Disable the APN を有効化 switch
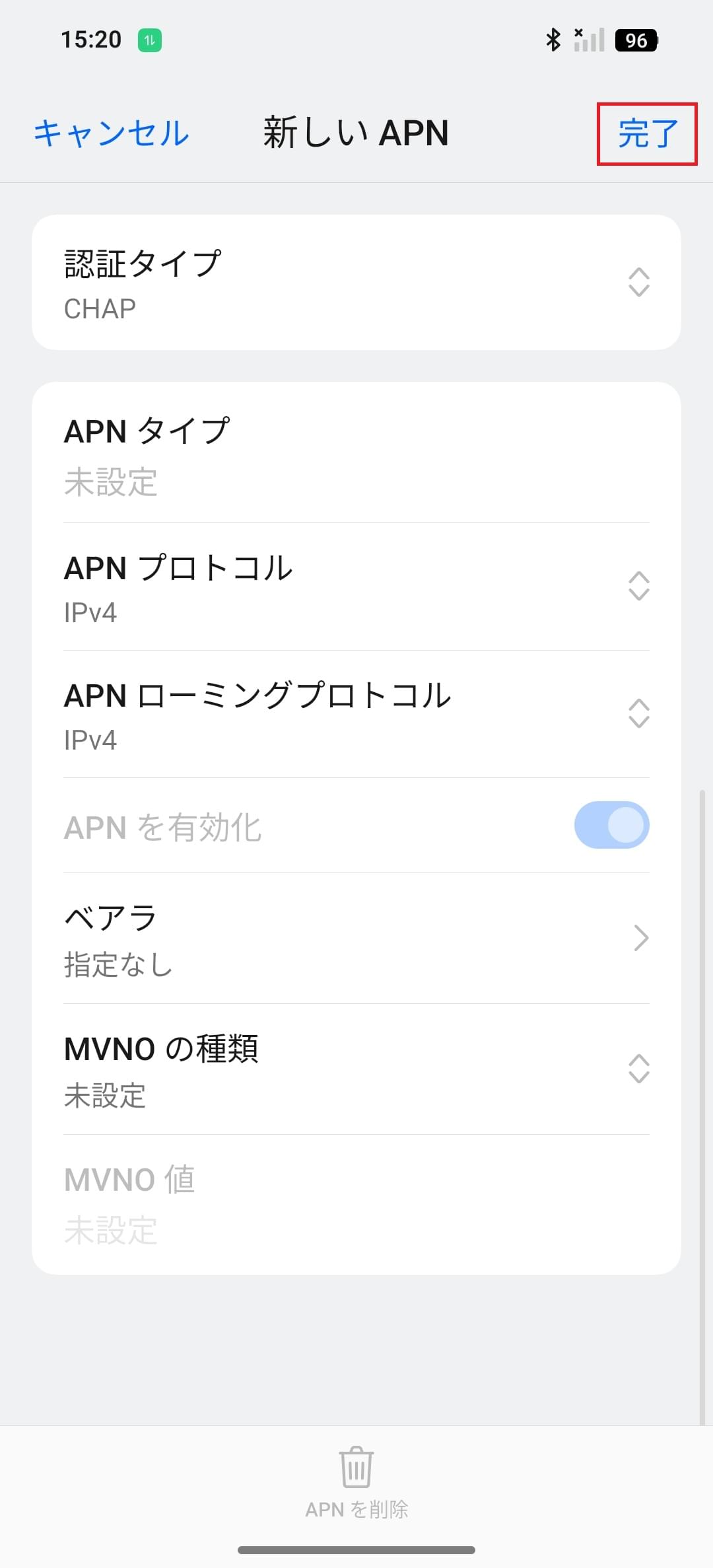This screenshot has height=1568, width=713. click(x=611, y=825)
